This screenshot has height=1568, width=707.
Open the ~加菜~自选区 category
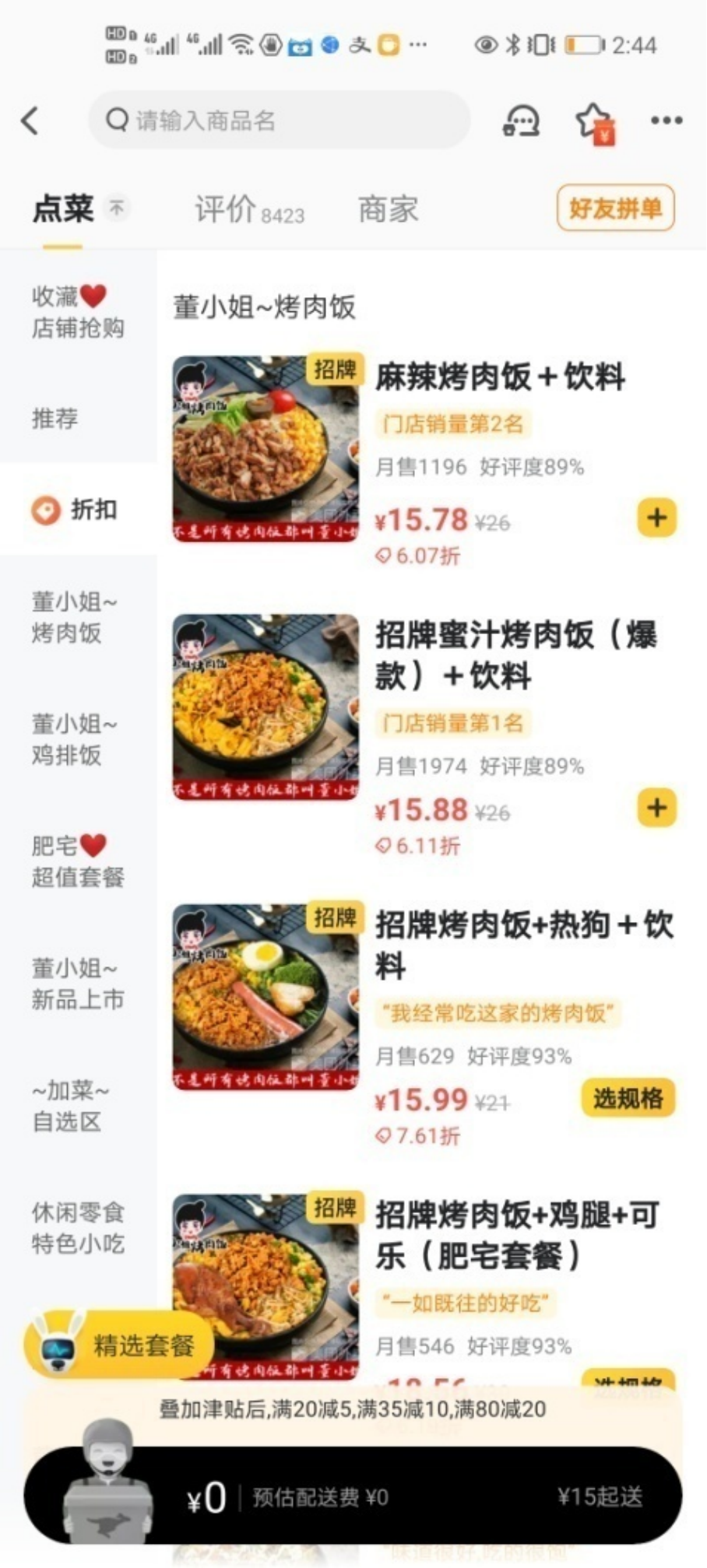tap(70, 1106)
